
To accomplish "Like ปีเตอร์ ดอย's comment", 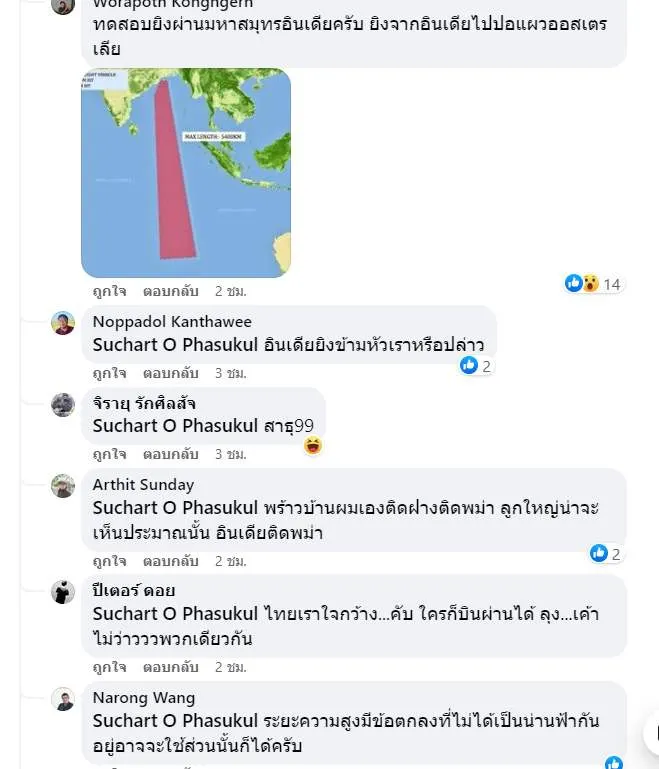I will [109, 667].
